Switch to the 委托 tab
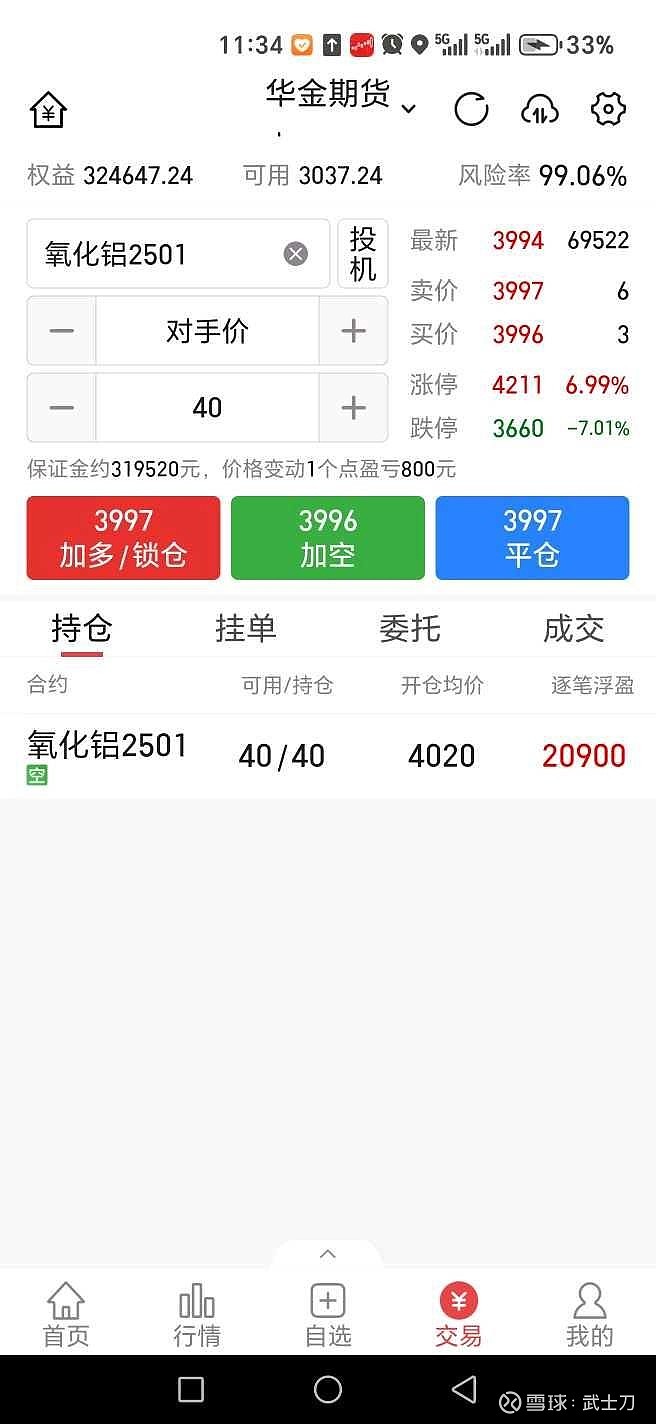This screenshot has height=1424, width=656. 410,629
